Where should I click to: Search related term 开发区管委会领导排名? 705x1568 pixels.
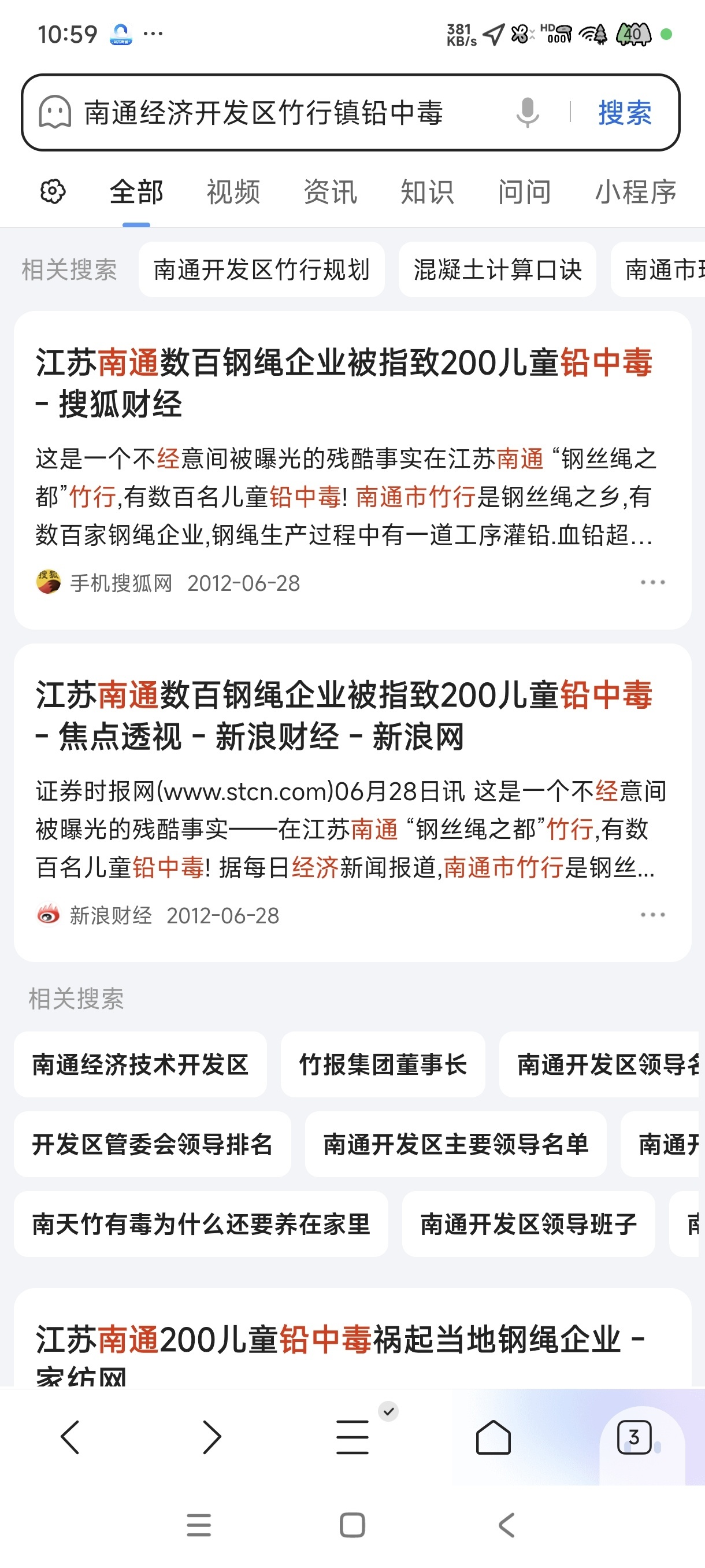[152, 1144]
